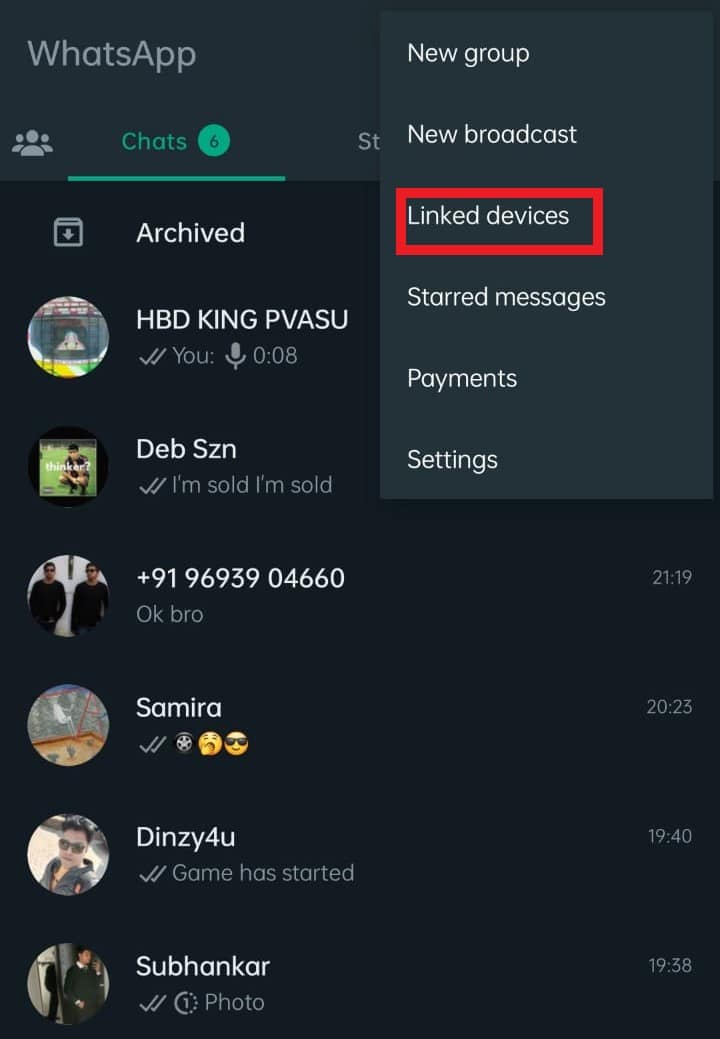View Samira's profile picture

pyautogui.click(x=68, y=725)
